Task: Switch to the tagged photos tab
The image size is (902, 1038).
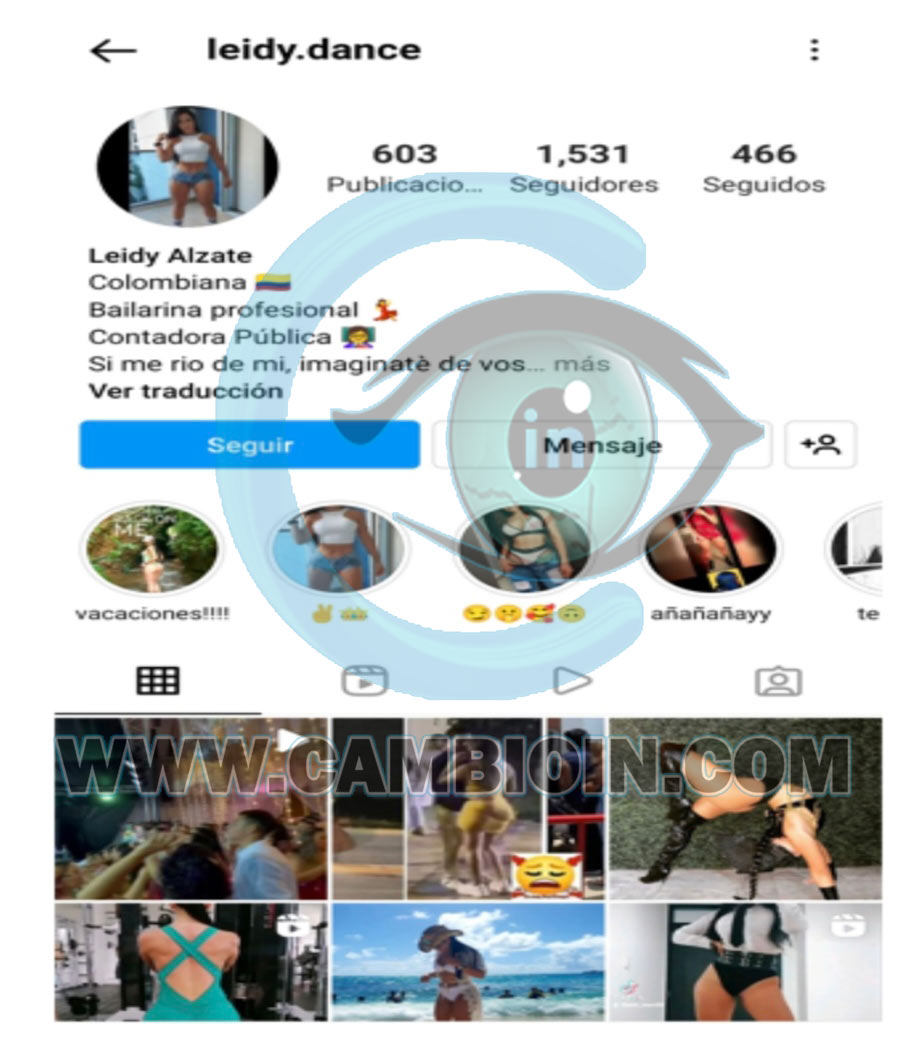Action: click(778, 681)
